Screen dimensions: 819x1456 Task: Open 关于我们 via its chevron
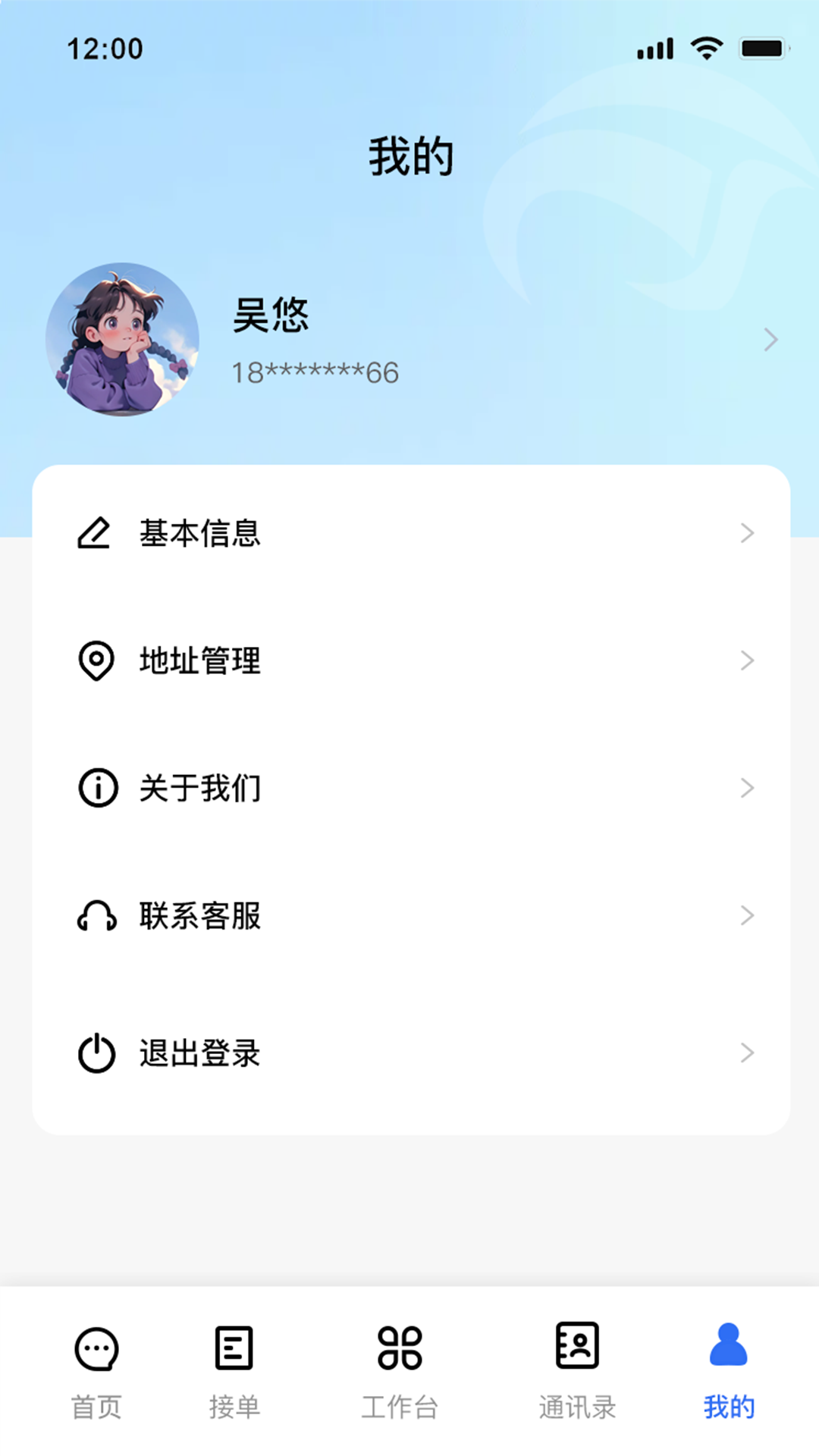(747, 789)
